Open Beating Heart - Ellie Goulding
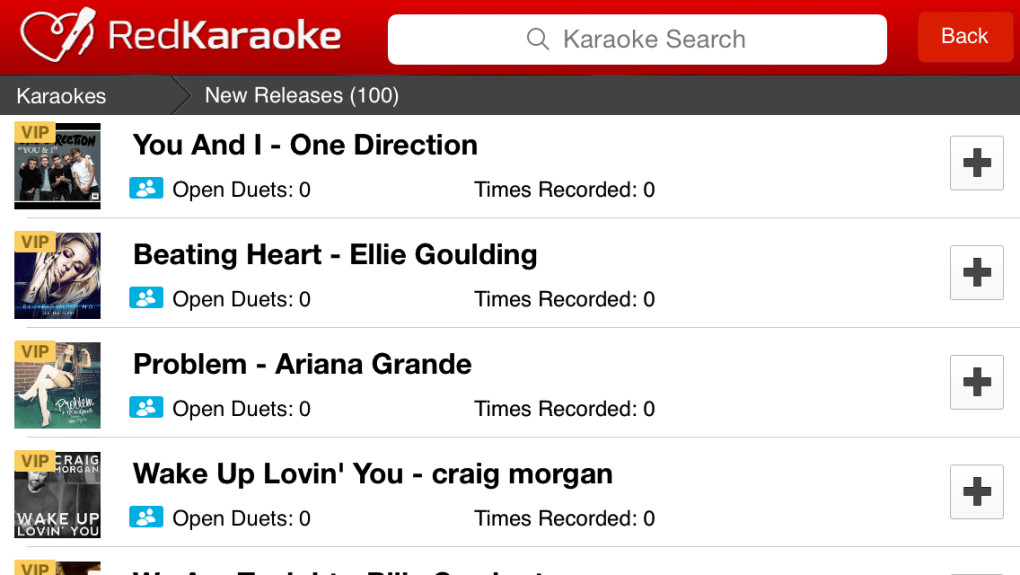 (x=335, y=255)
